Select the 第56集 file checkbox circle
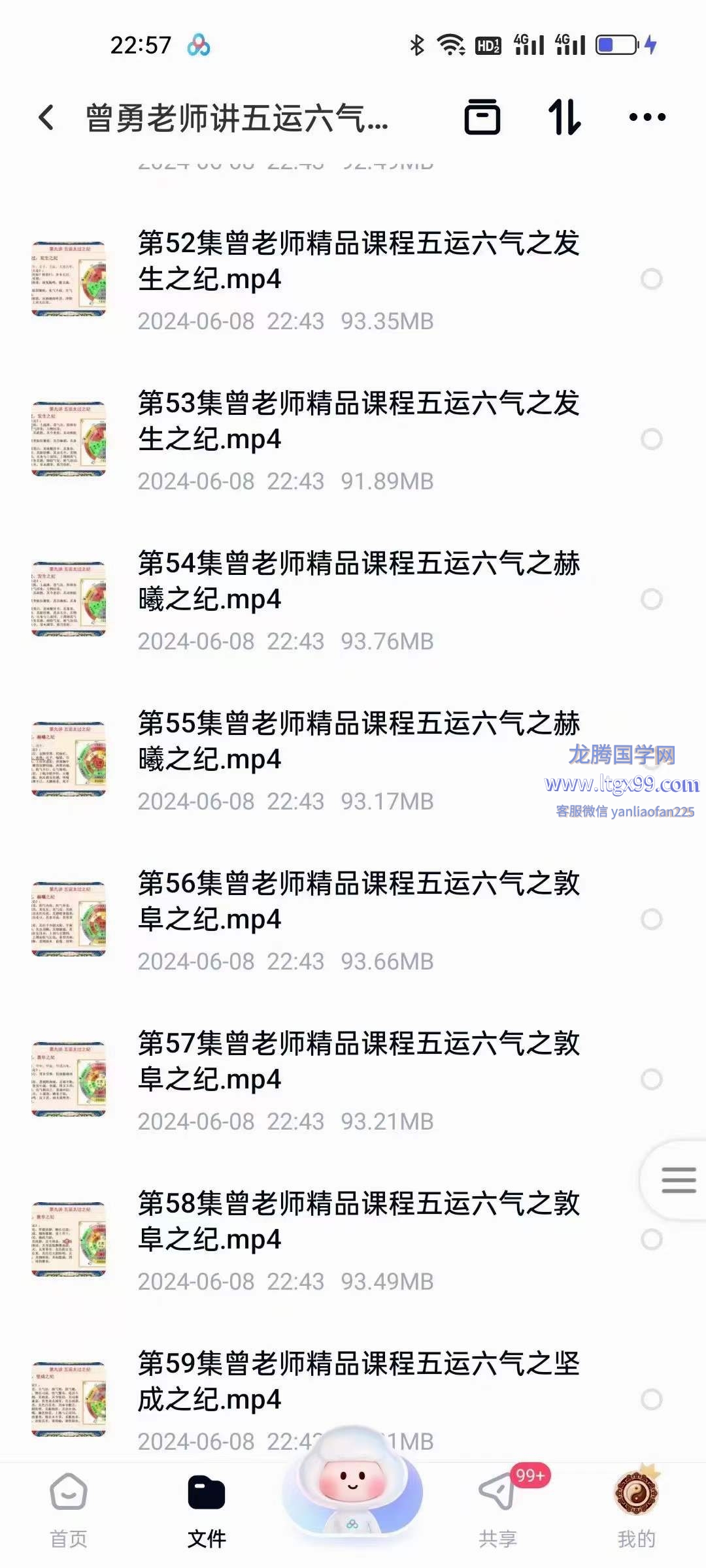Image resolution: width=706 pixels, height=1568 pixels. pyautogui.click(x=651, y=919)
